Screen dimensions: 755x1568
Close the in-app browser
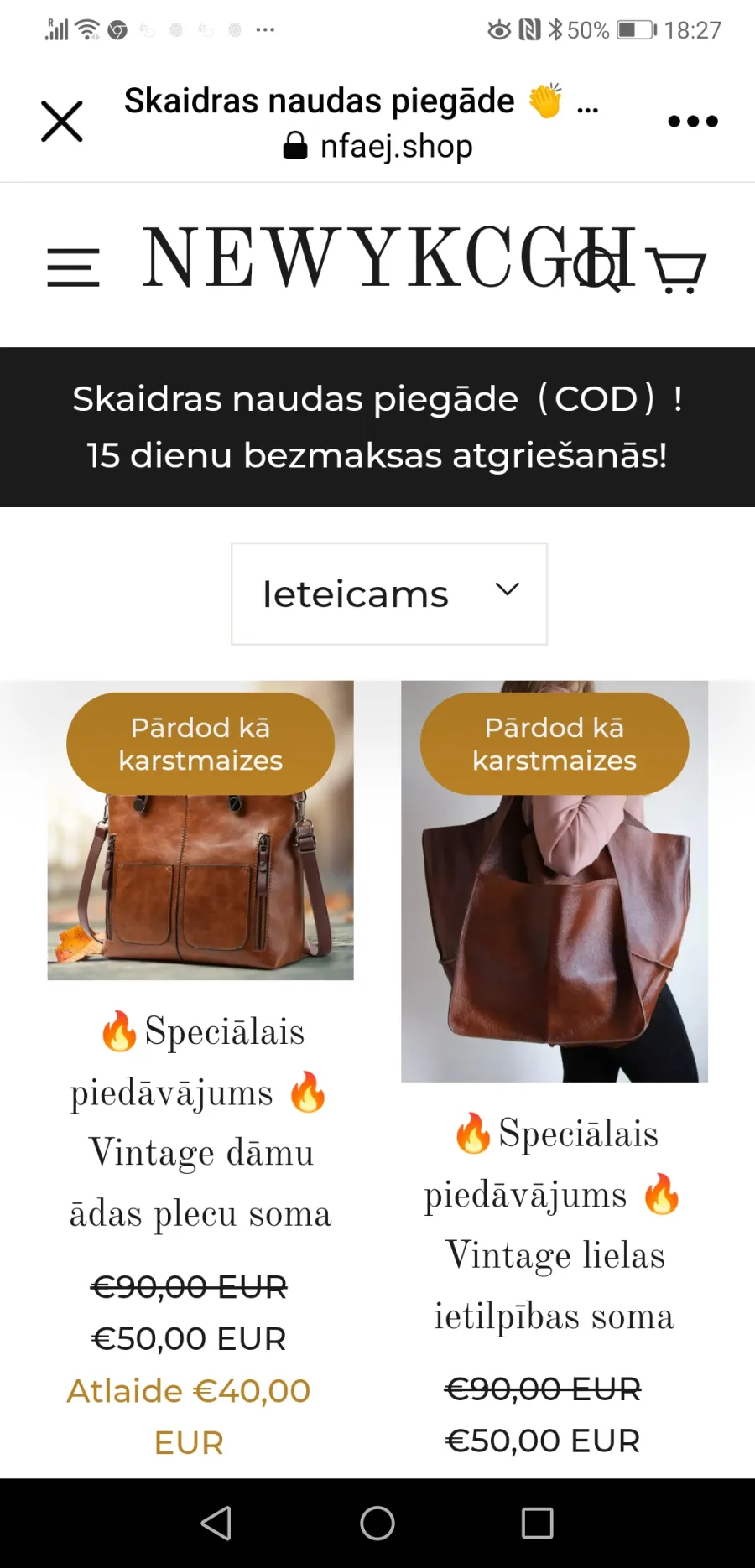(x=62, y=122)
